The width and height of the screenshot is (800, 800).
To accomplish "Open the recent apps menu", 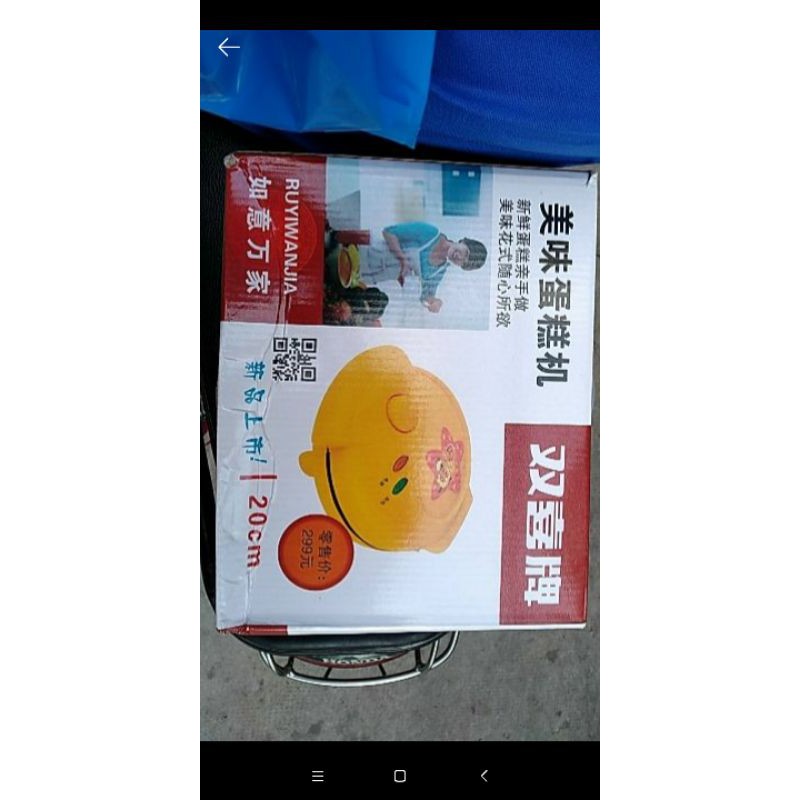I will pos(318,776).
